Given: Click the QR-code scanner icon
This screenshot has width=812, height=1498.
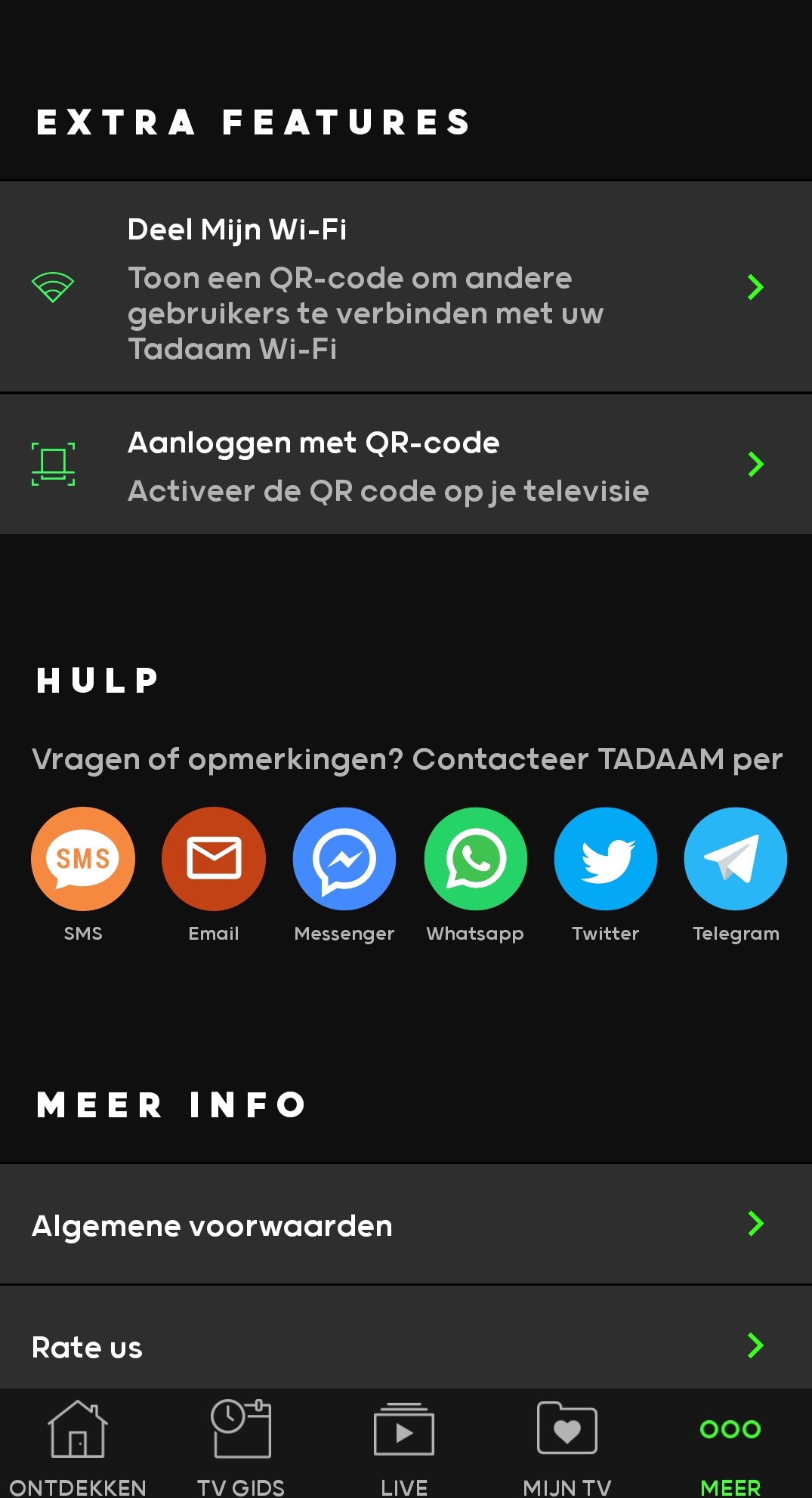Looking at the screenshot, I should 52,463.
